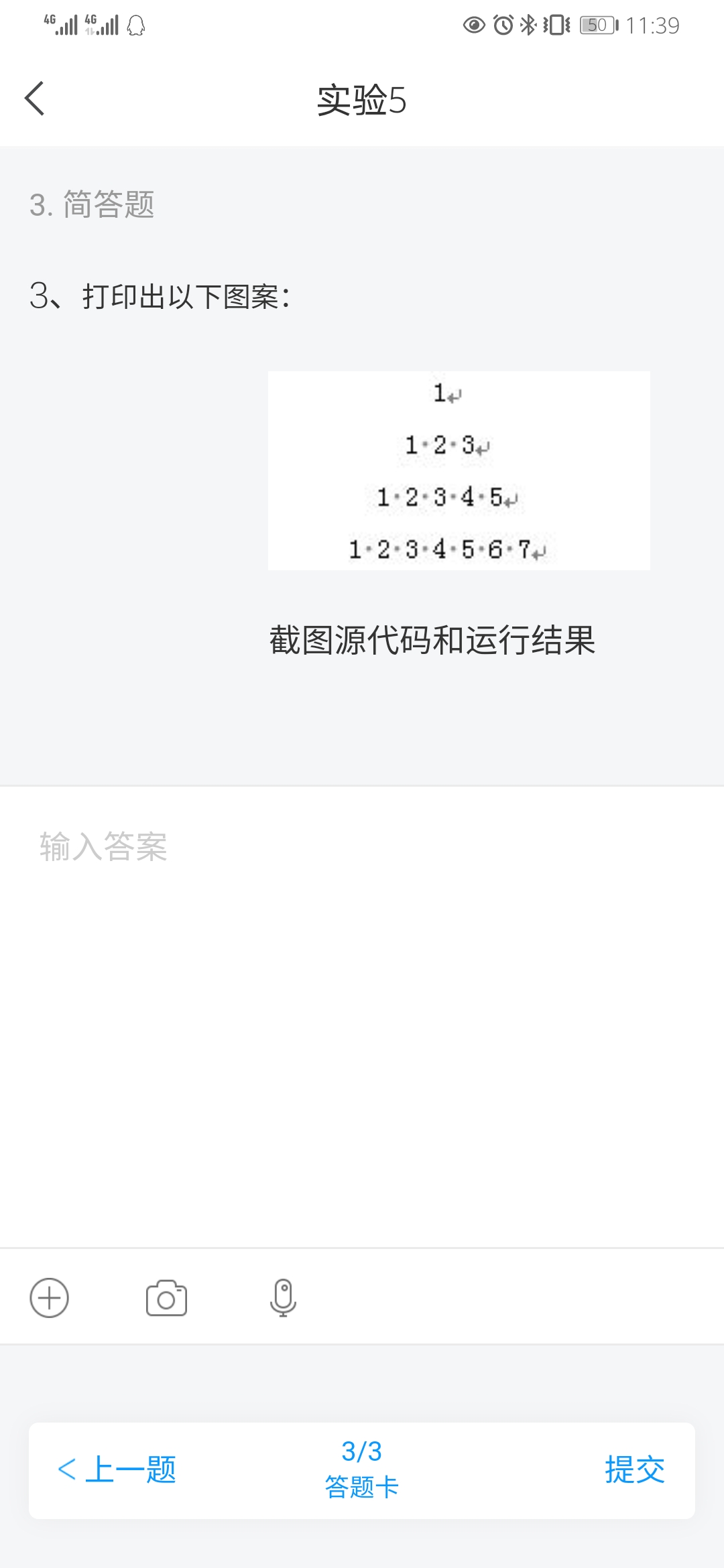This screenshot has width=724, height=1568.
Task: Tap the 输入答案 answer field
Action: [x=362, y=1005]
